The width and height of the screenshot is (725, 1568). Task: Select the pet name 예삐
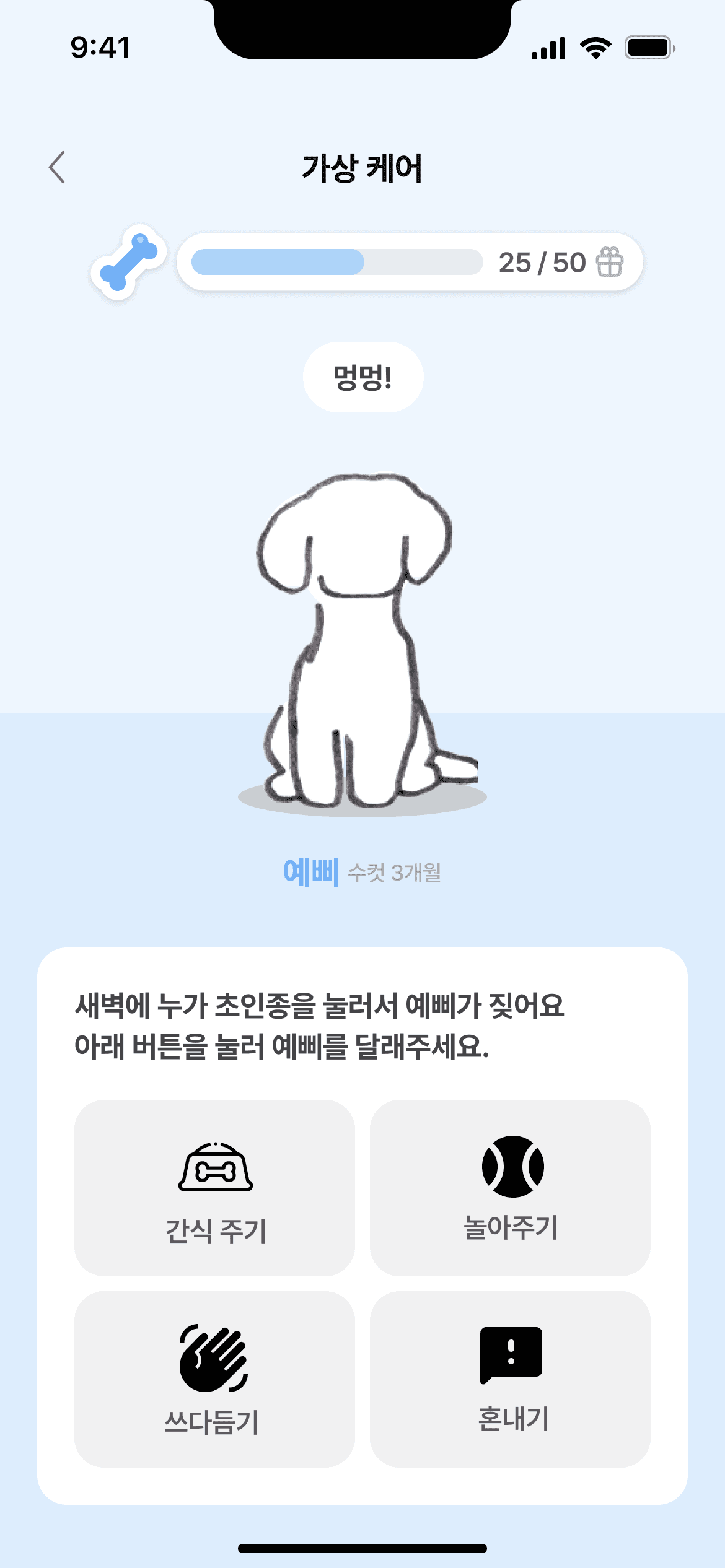coord(310,873)
